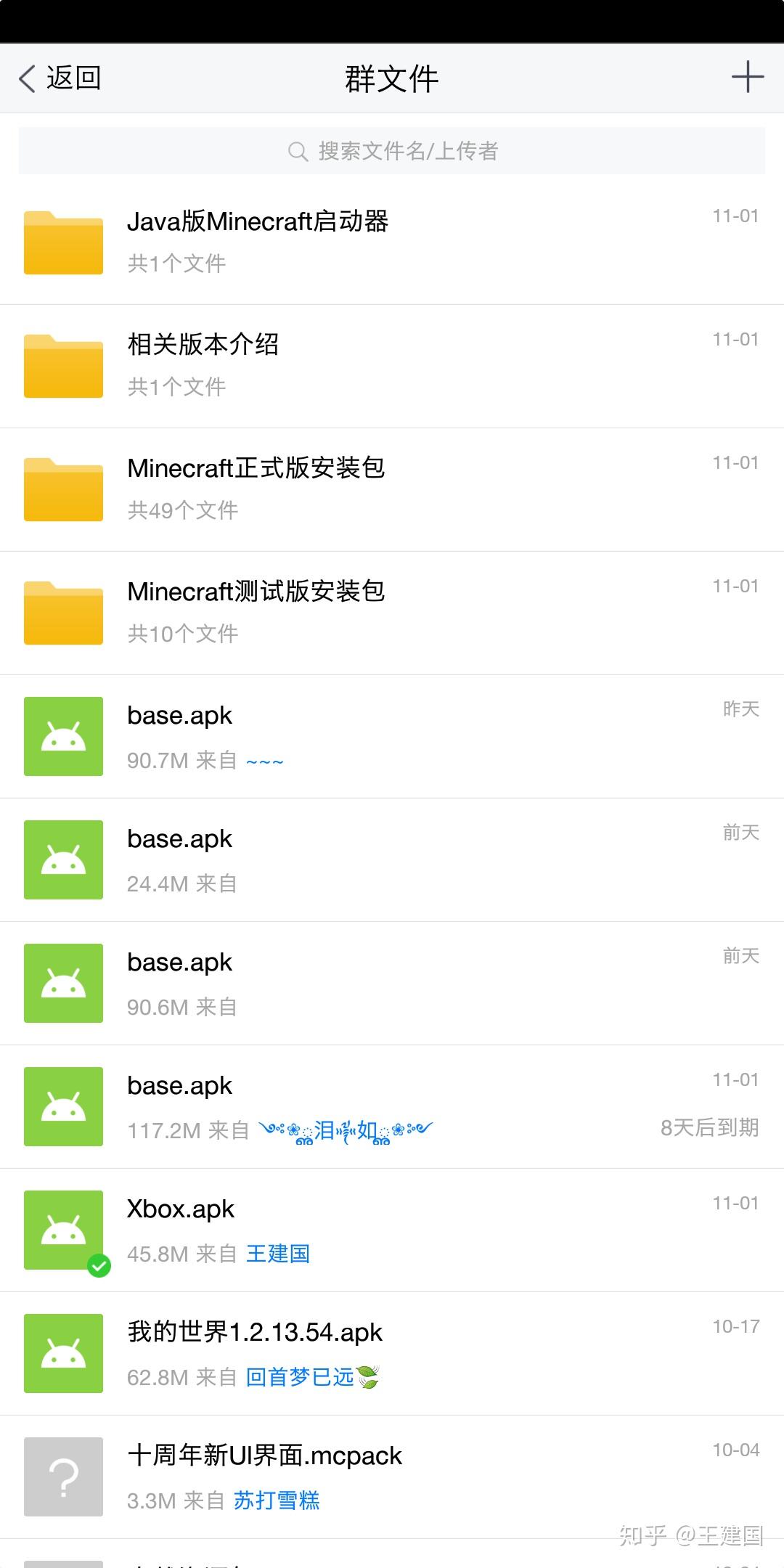Image resolution: width=784 pixels, height=1568 pixels.
Task: Click the question-mark icon of 十周年新UI界面.mcpack
Action: pos(62,1477)
